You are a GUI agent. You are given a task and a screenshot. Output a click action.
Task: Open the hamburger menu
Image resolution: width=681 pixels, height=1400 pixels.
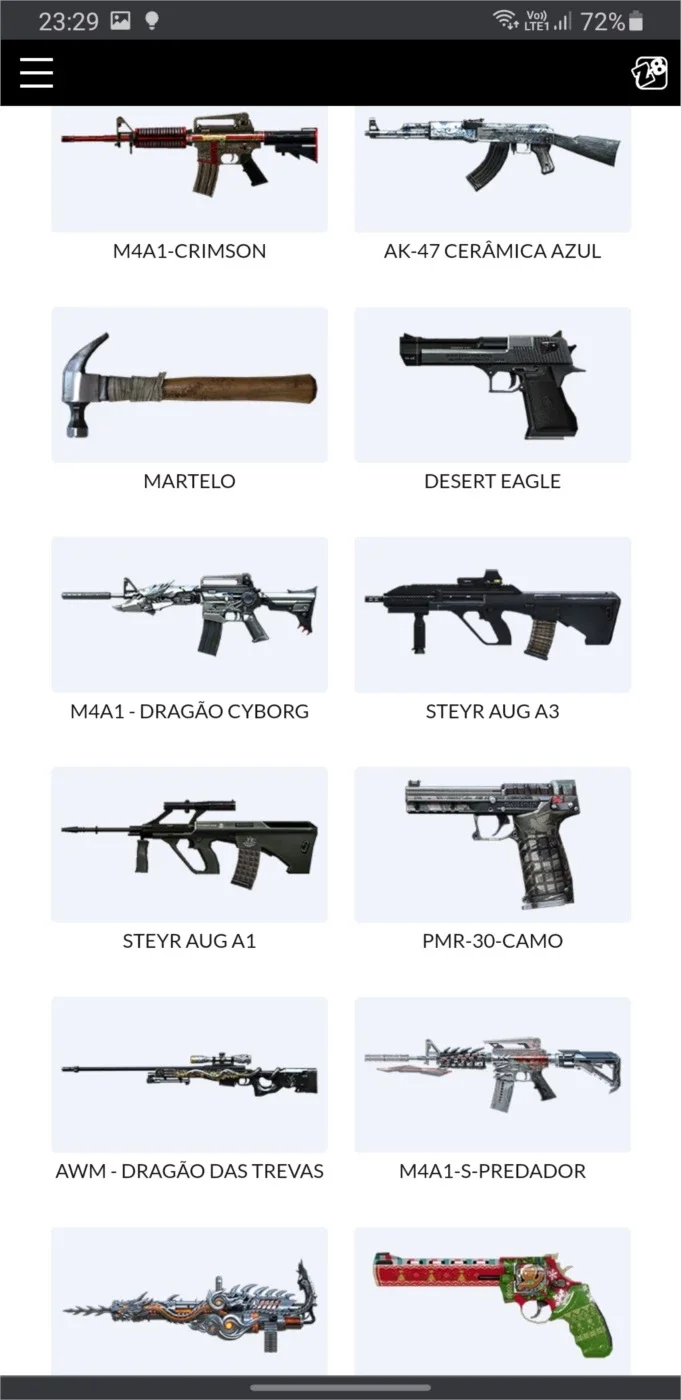click(x=36, y=72)
